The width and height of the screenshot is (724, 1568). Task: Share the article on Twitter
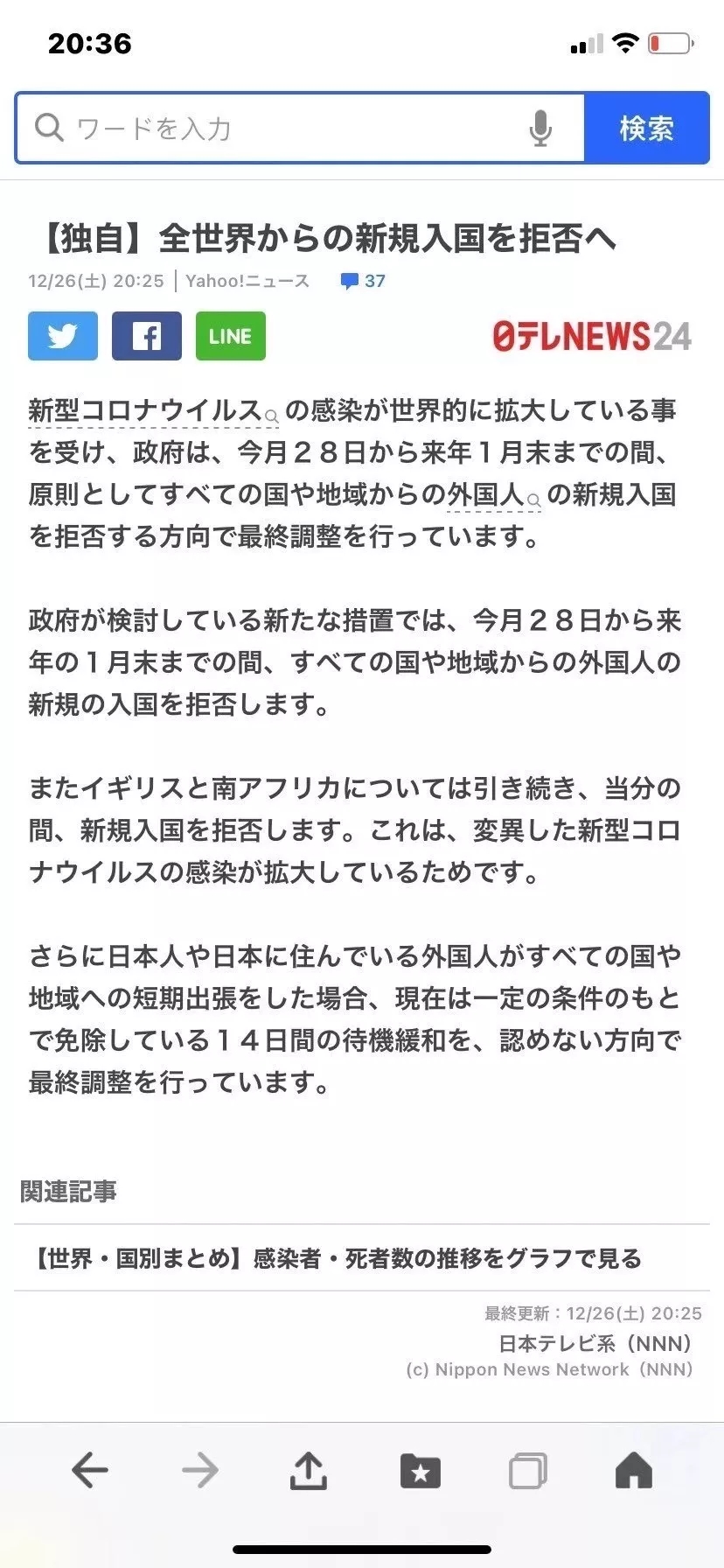pyautogui.click(x=63, y=336)
